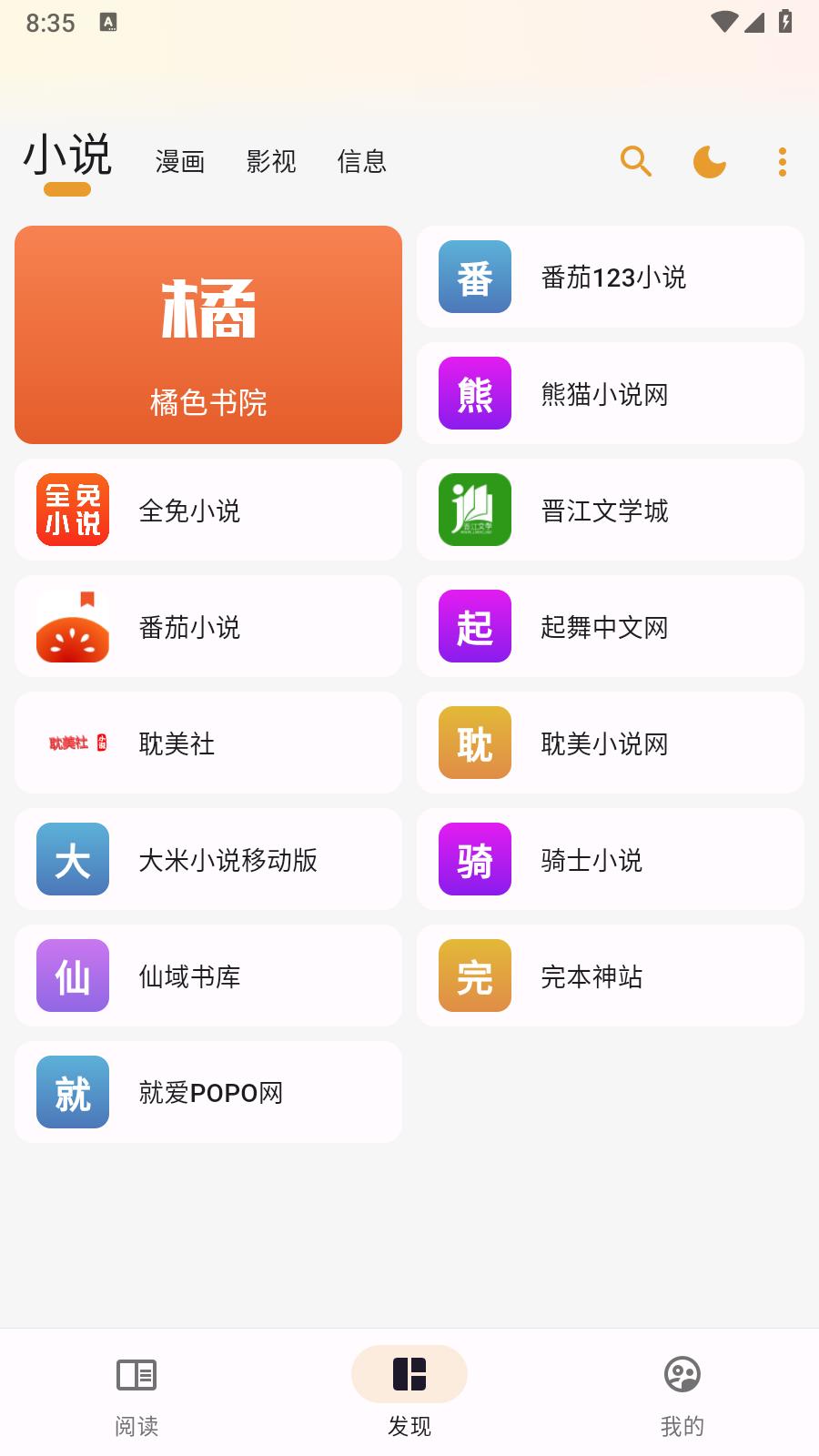The image size is (819, 1456).
Task: Open the 仙域书库 source icon
Action: click(71, 976)
